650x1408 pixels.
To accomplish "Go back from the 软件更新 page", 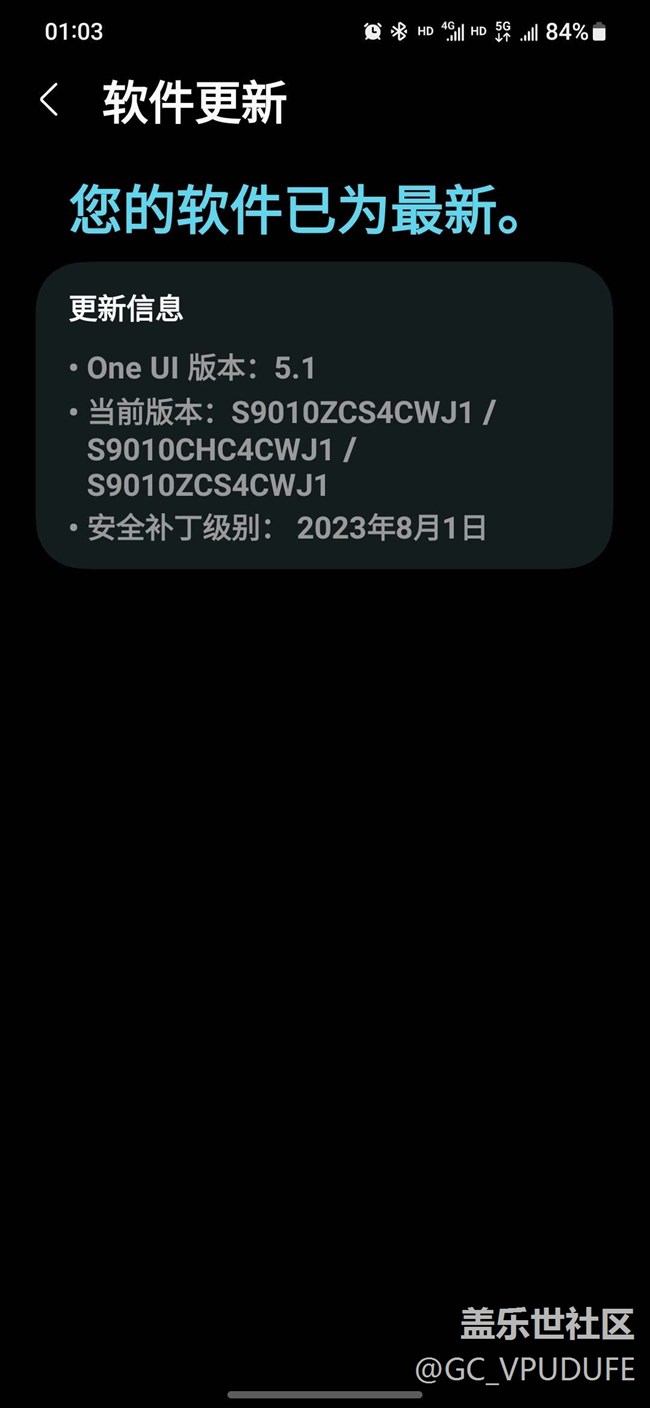I will click(48, 100).
